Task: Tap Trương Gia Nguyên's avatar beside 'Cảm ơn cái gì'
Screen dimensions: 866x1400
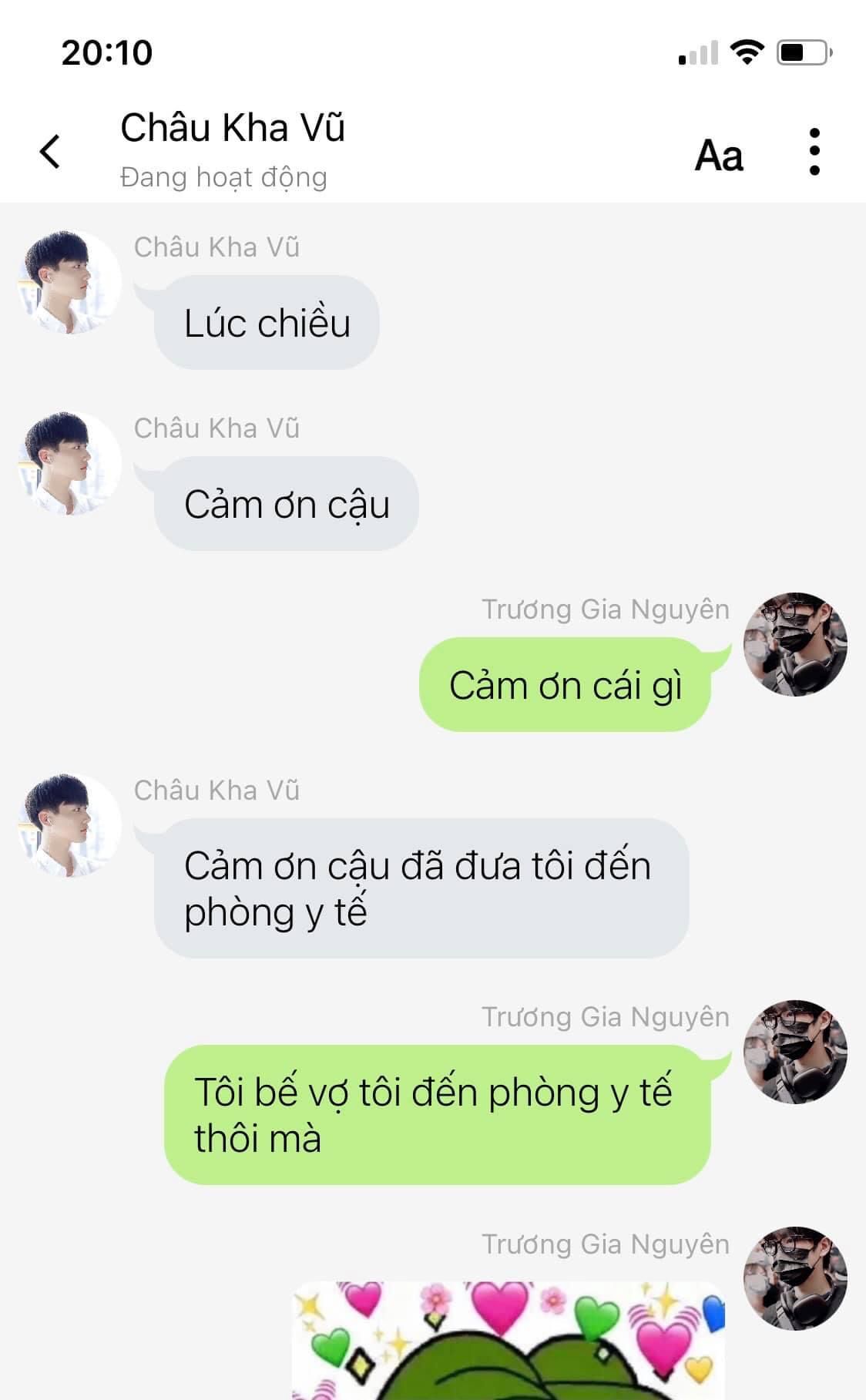Action: tap(795, 644)
